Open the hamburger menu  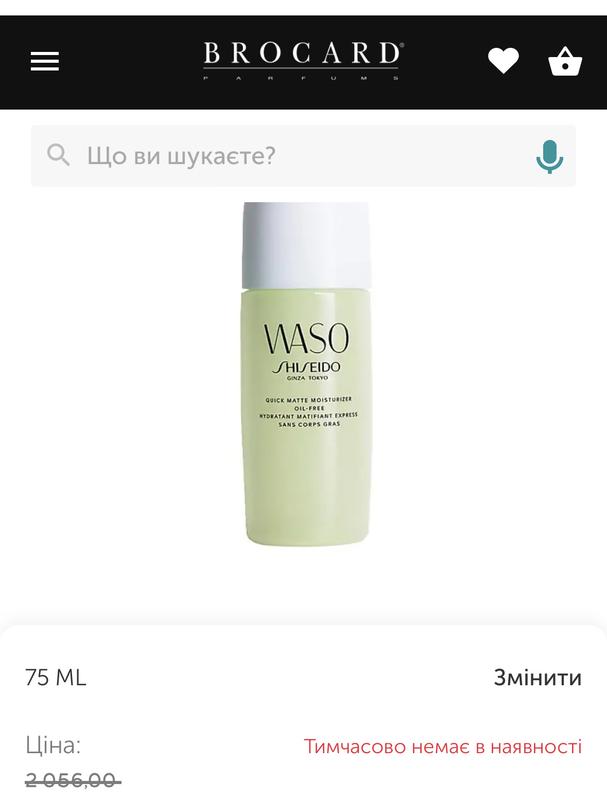[45, 62]
